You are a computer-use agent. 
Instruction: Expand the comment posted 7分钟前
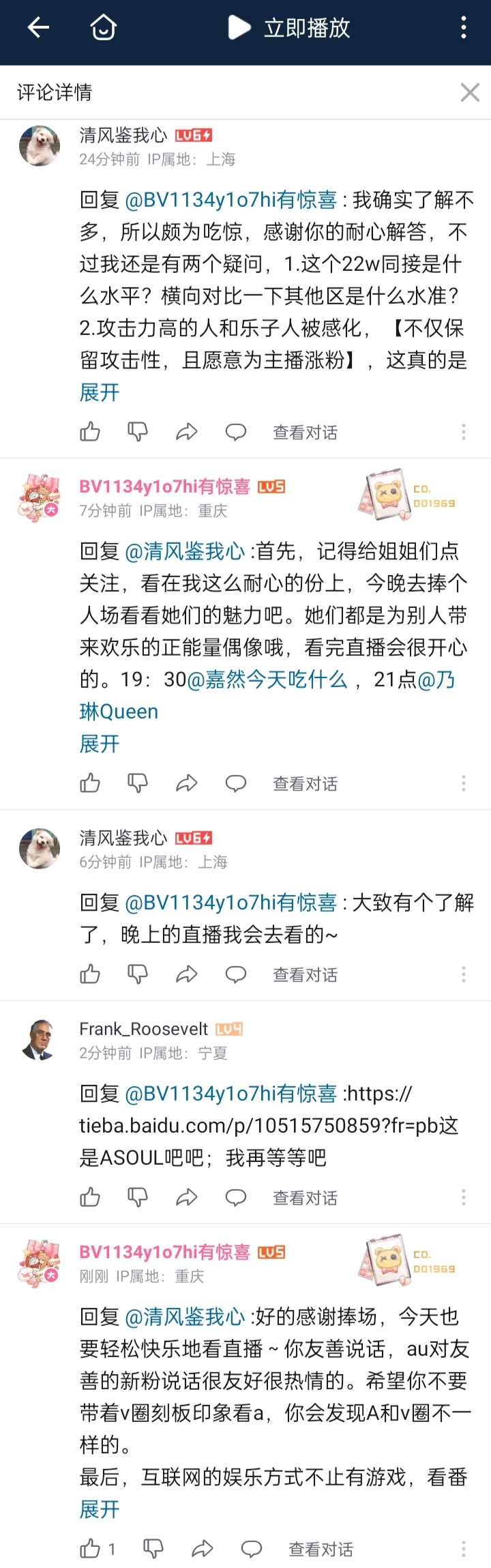(100, 744)
